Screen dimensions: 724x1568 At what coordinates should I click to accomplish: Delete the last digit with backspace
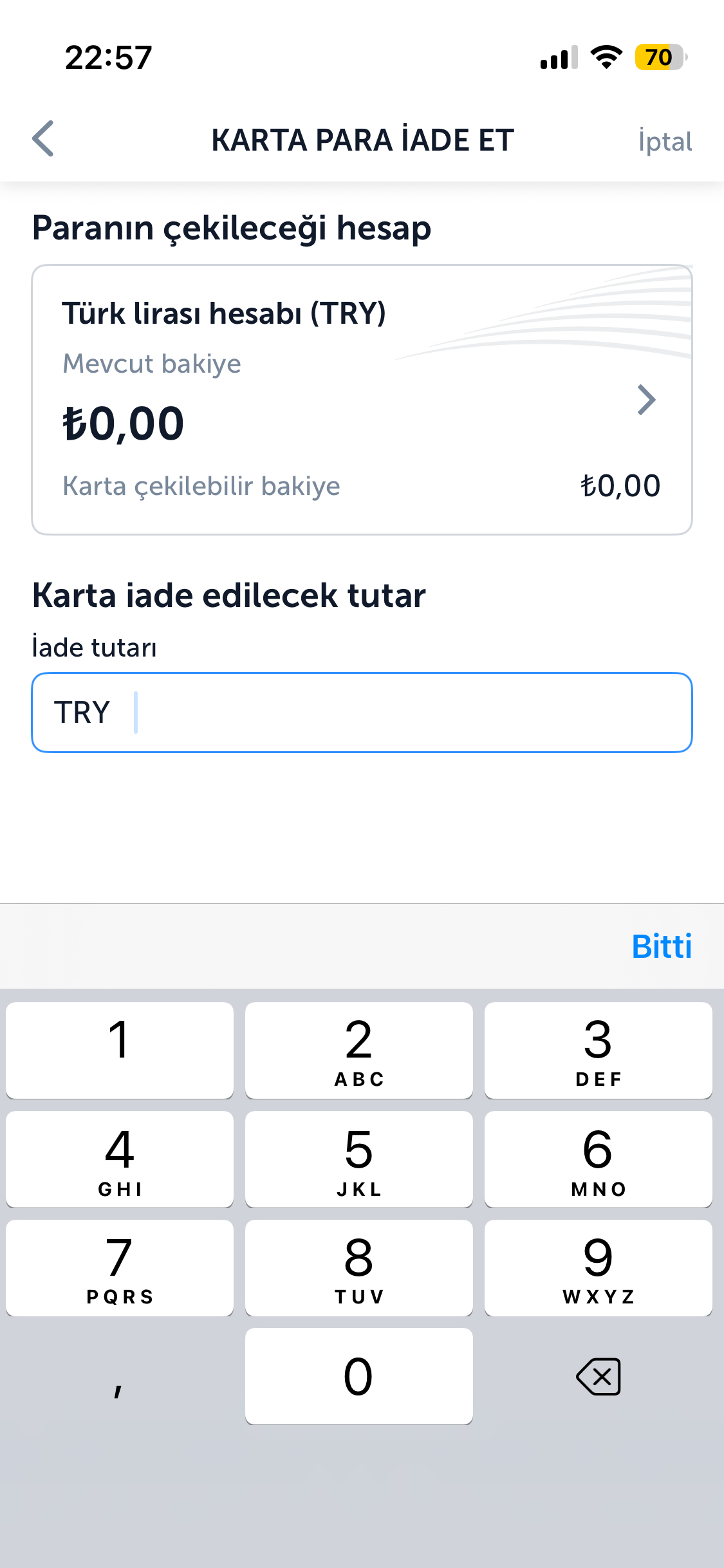tap(599, 1377)
